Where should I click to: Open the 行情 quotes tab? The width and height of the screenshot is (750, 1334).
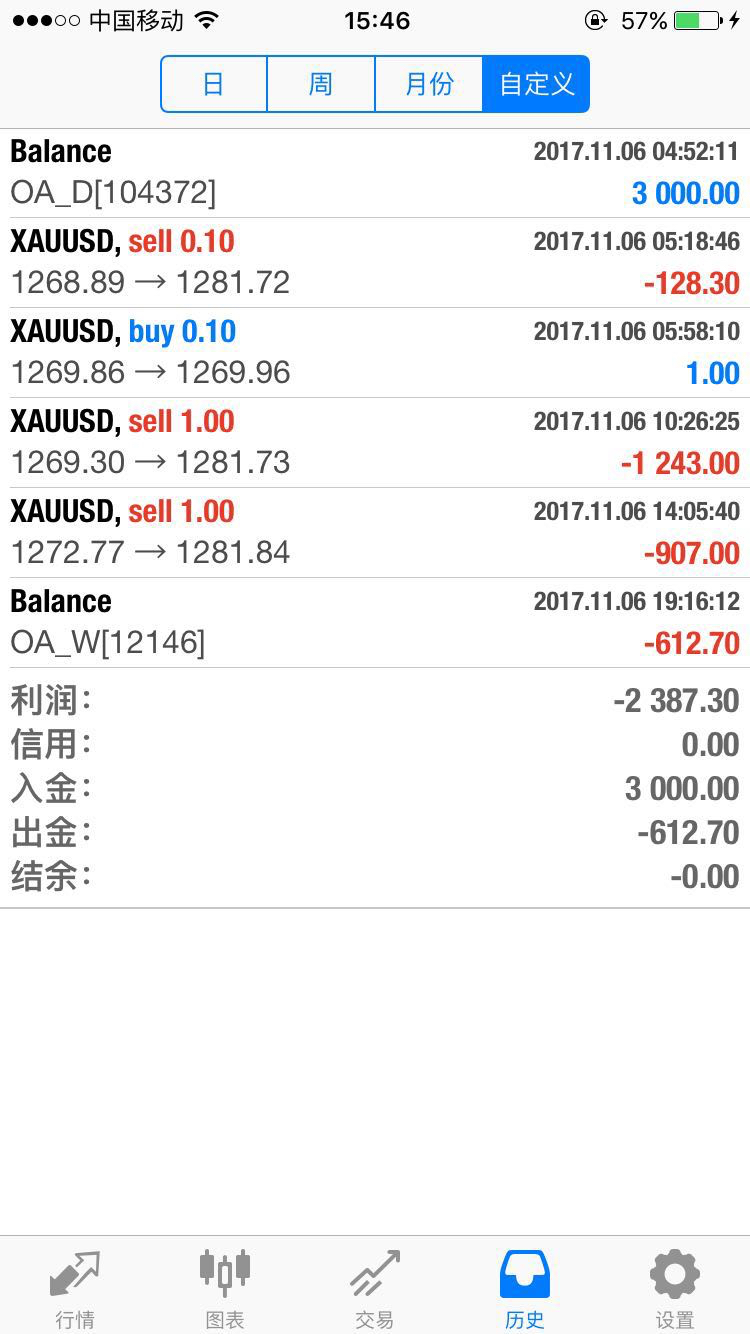75,1288
